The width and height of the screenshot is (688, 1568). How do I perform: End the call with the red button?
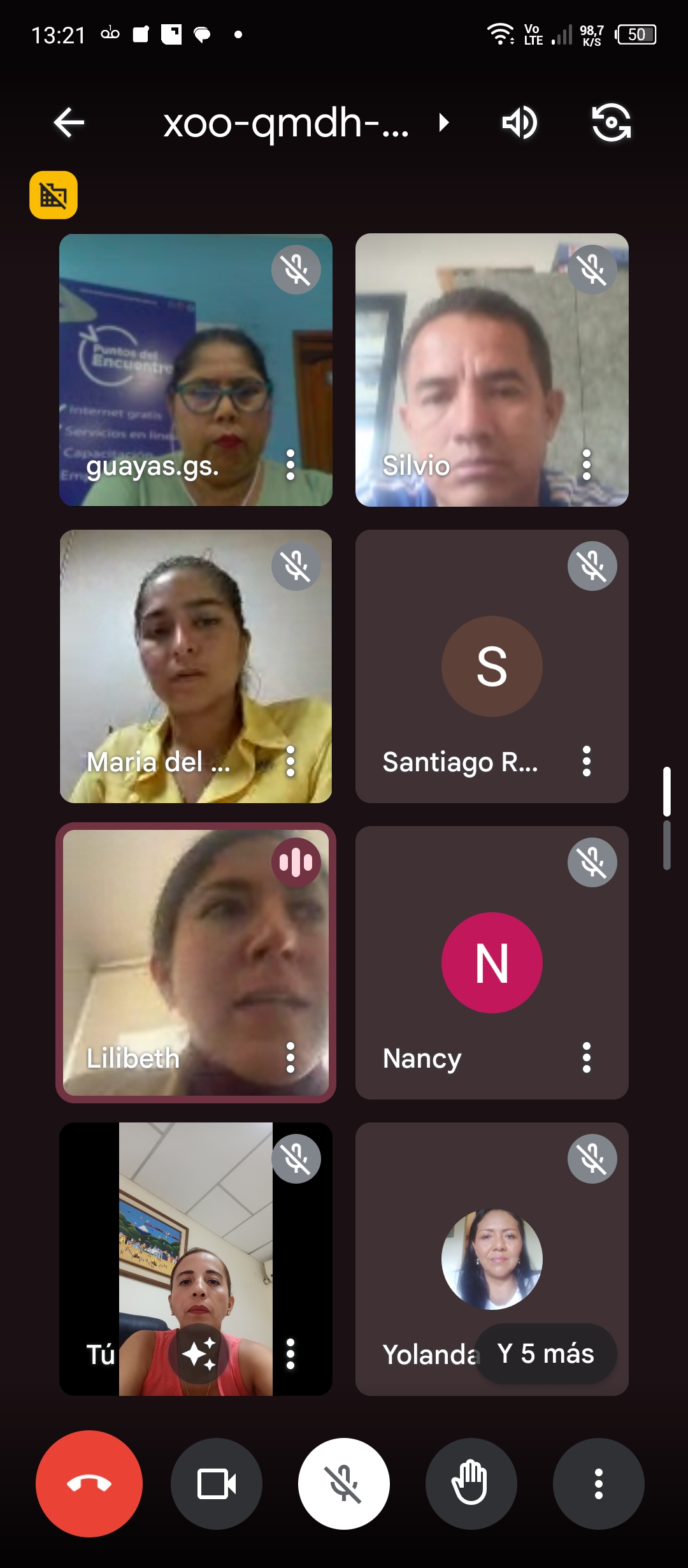coord(89,1483)
